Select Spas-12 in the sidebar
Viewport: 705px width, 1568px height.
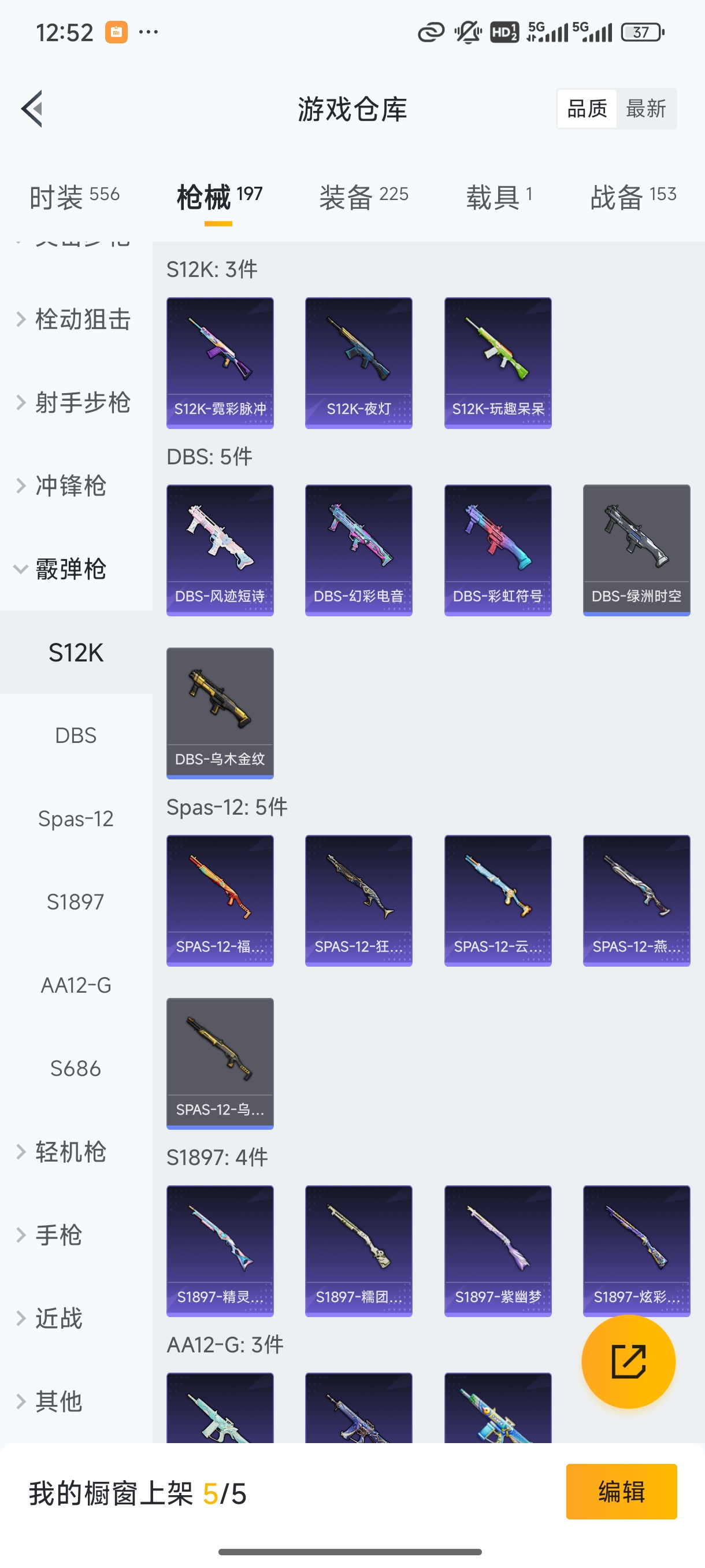pyautogui.click(x=76, y=819)
